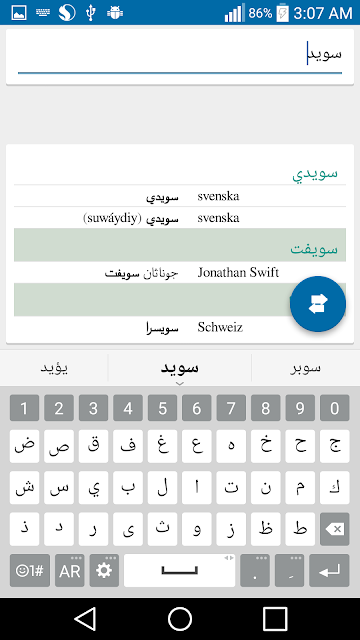Switch keyboard language with the AR key
This screenshot has height=640, width=360.
[x=70, y=571]
